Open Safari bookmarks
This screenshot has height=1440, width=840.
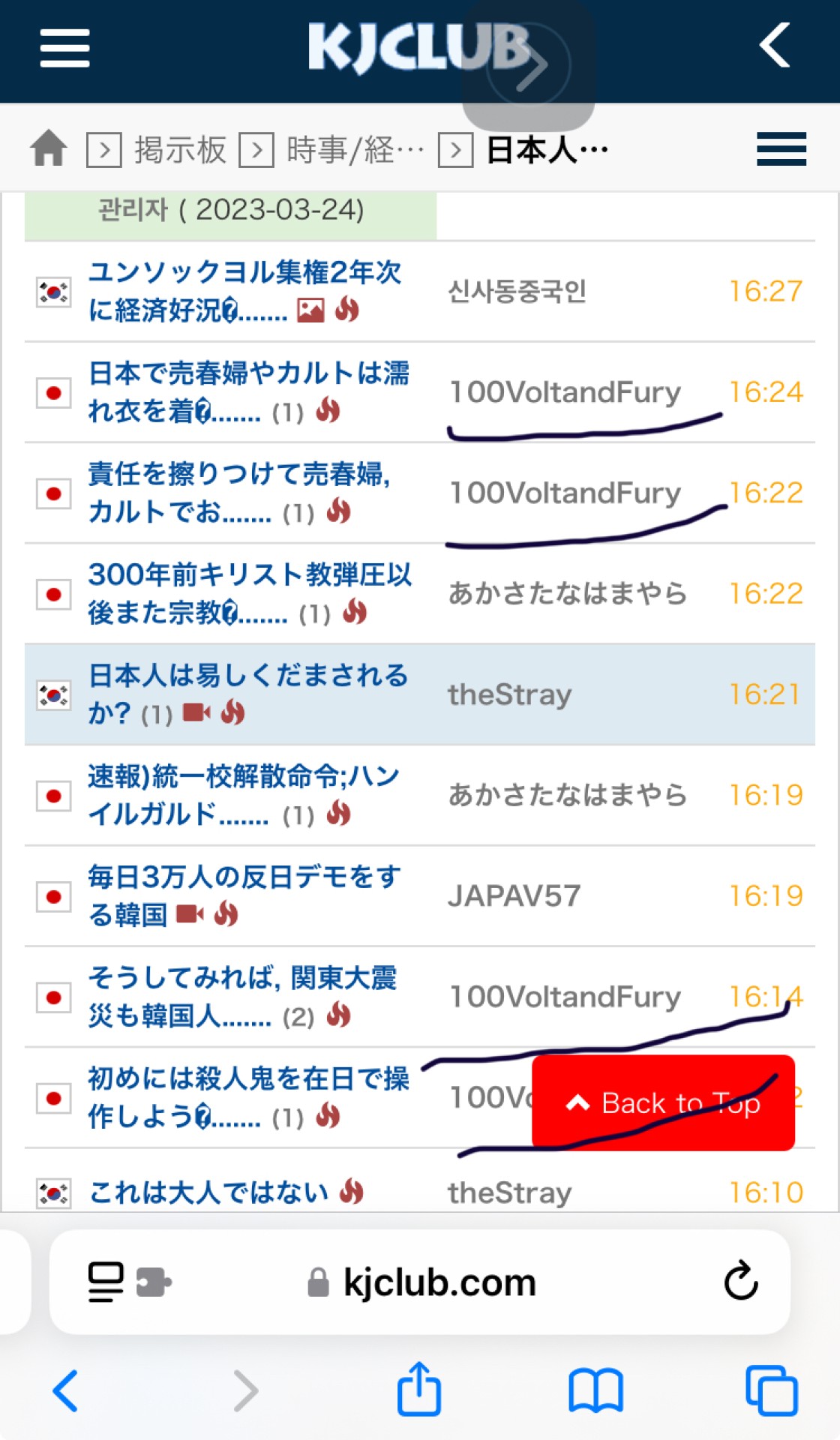click(x=595, y=1389)
